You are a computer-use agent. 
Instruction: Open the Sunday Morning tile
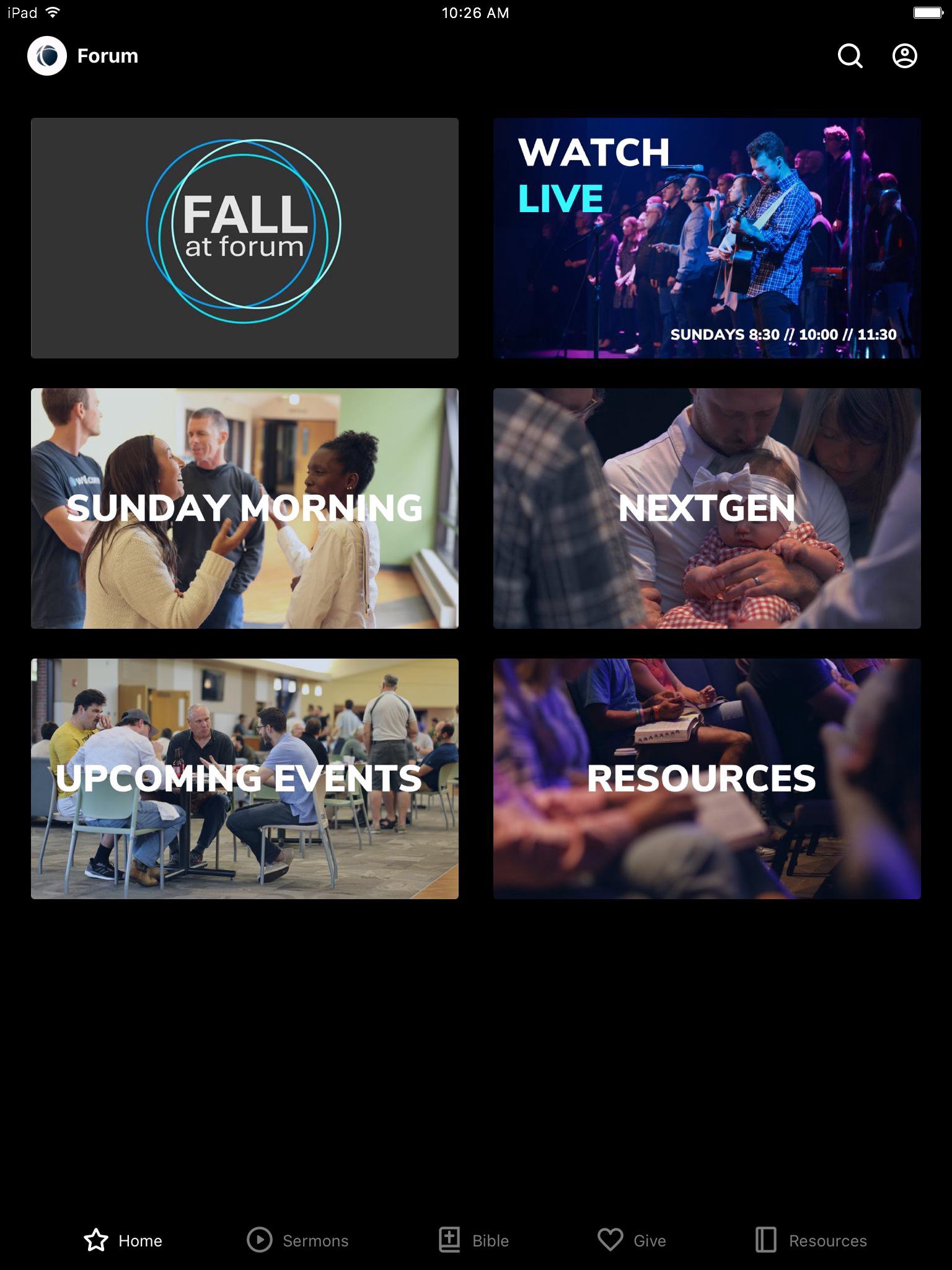pyautogui.click(x=245, y=508)
